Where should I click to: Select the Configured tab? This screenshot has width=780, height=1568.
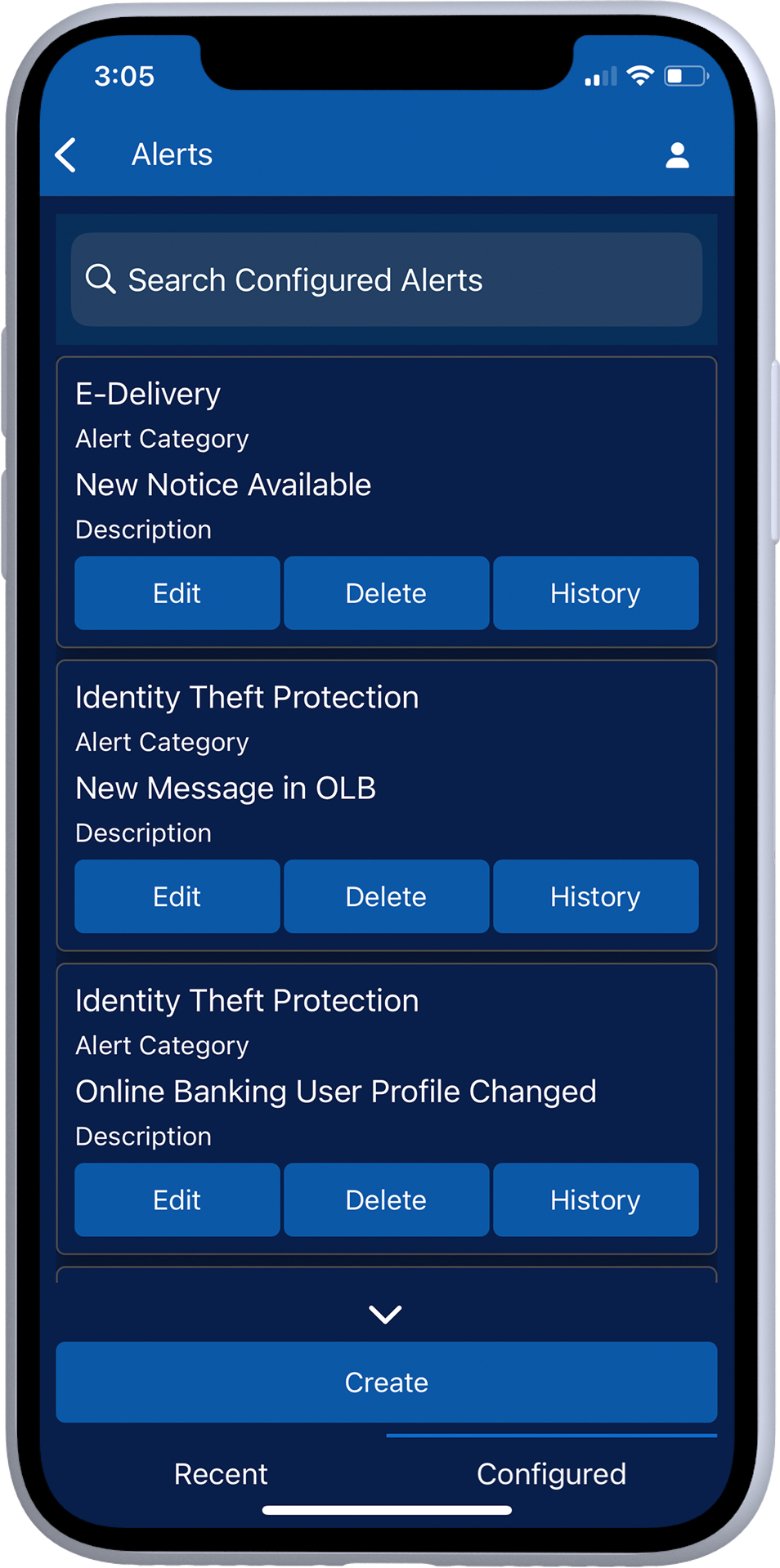pos(552,1473)
